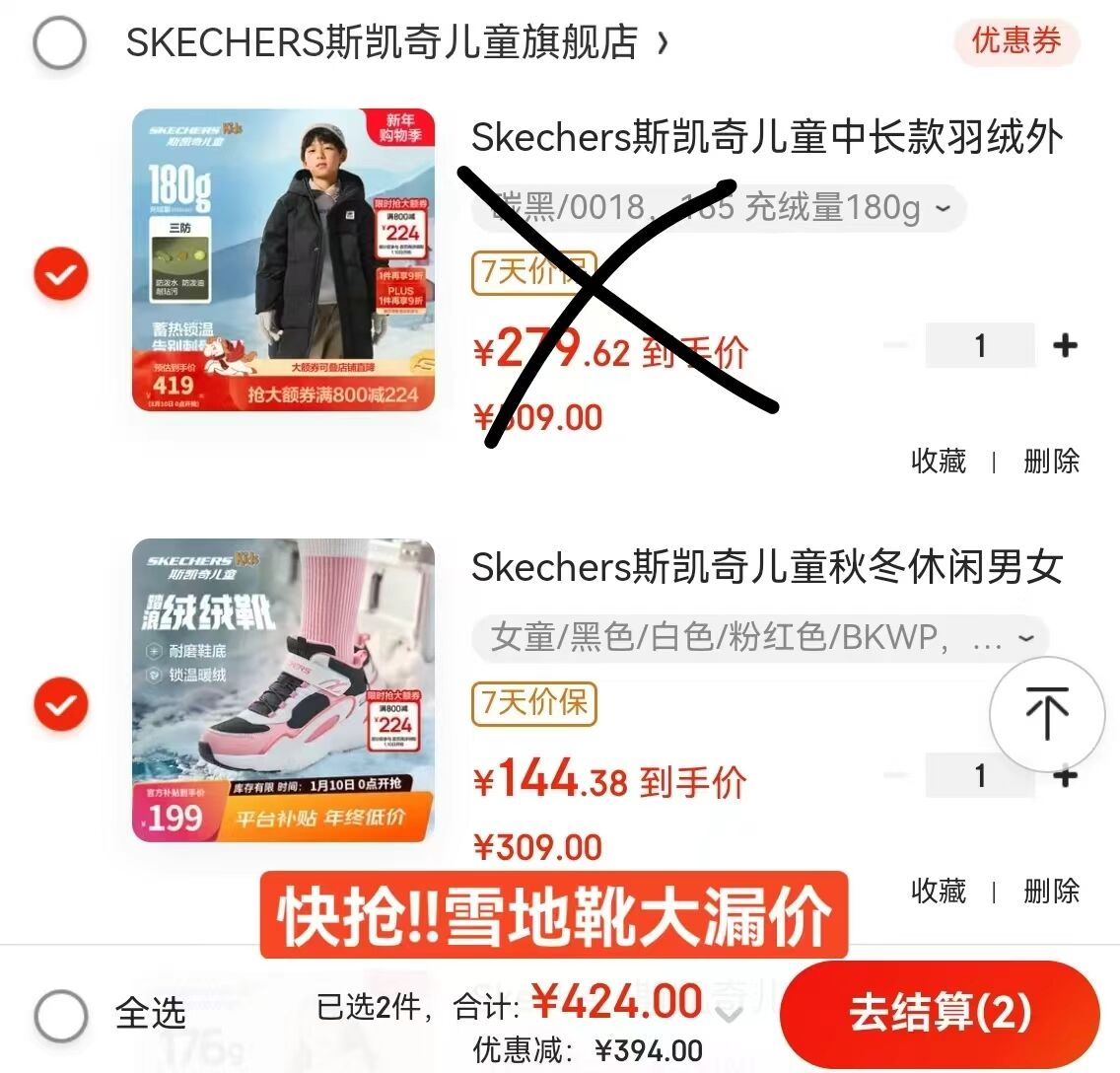
Task: Tap 收藏 for the snow boots
Action: point(939,891)
